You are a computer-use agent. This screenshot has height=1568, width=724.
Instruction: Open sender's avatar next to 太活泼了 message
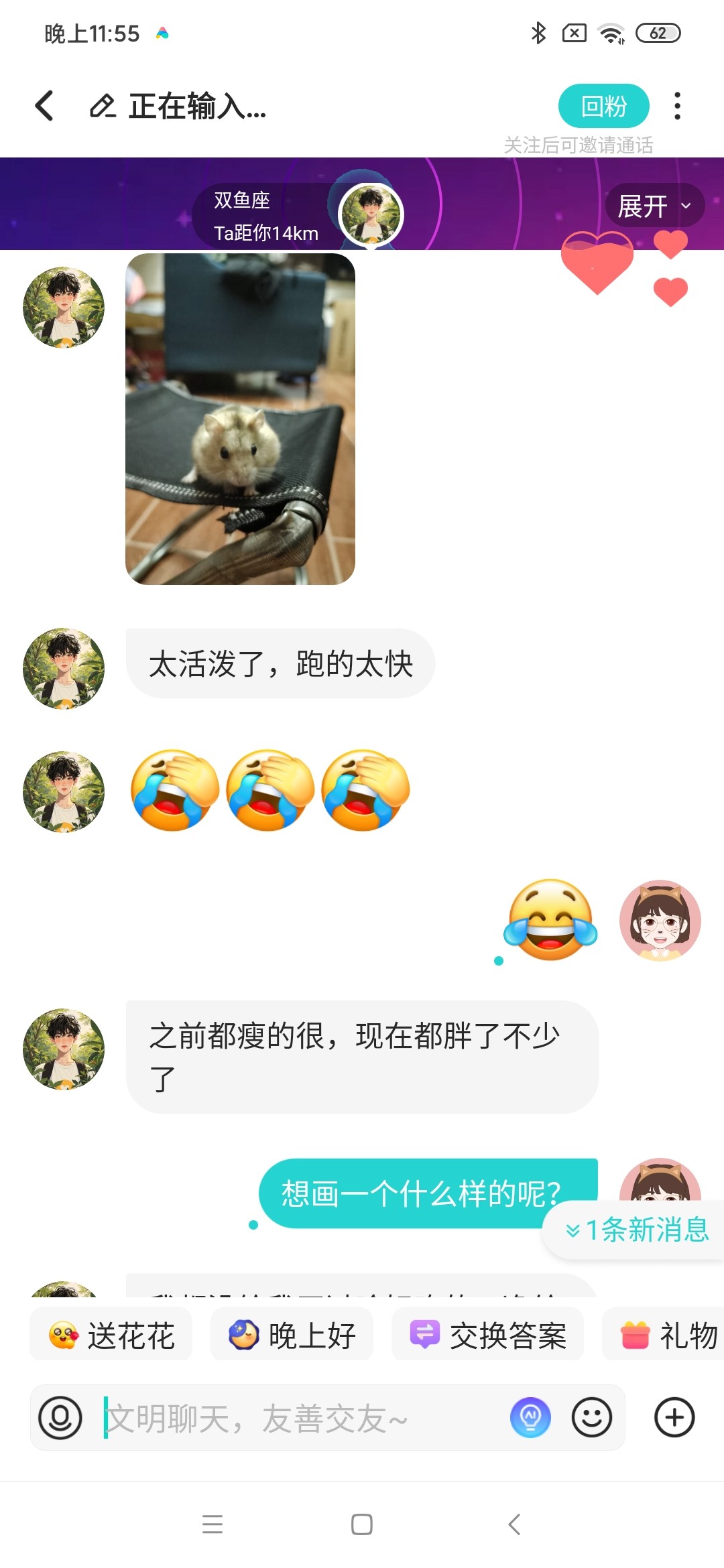coord(64,668)
